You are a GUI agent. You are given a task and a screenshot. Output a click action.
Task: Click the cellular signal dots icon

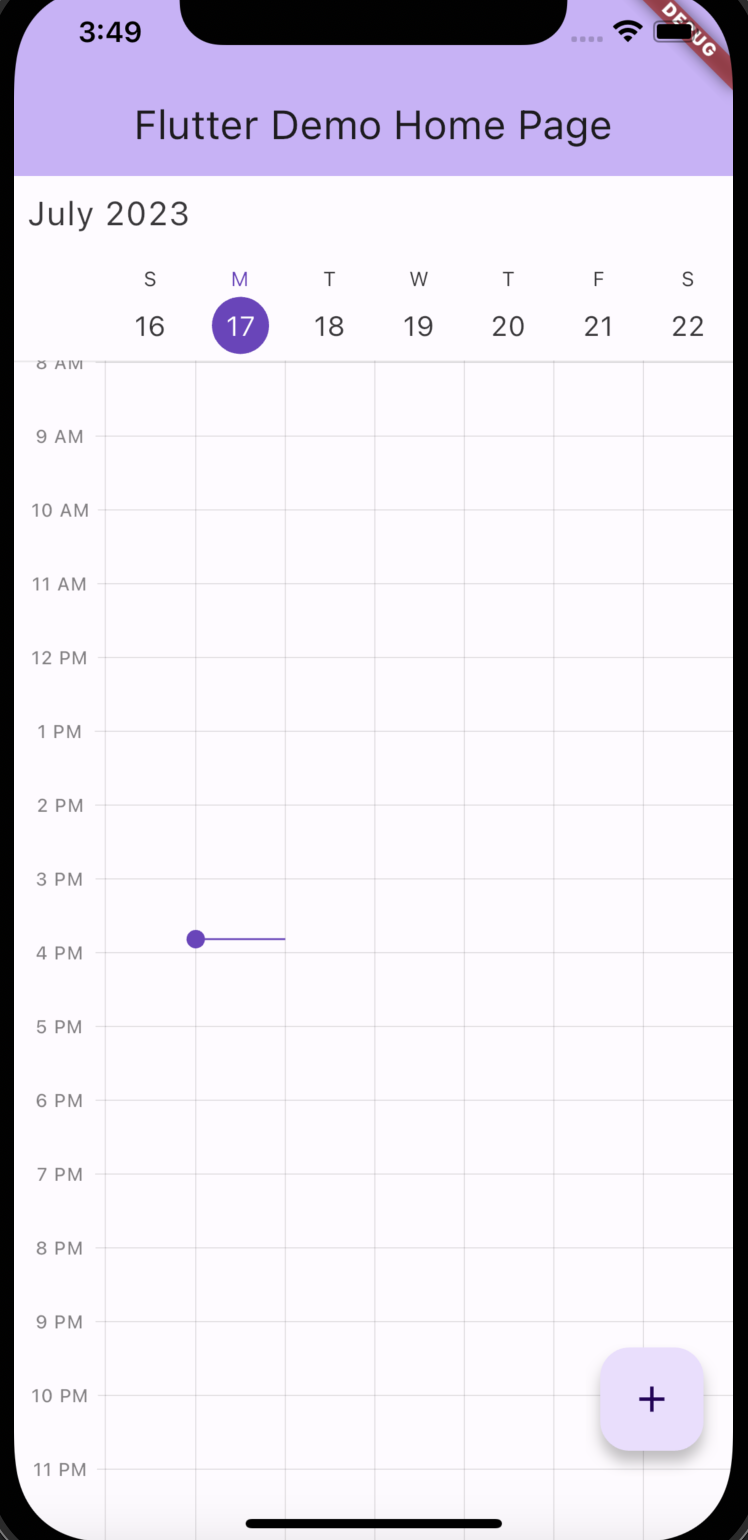[x=586, y=39]
